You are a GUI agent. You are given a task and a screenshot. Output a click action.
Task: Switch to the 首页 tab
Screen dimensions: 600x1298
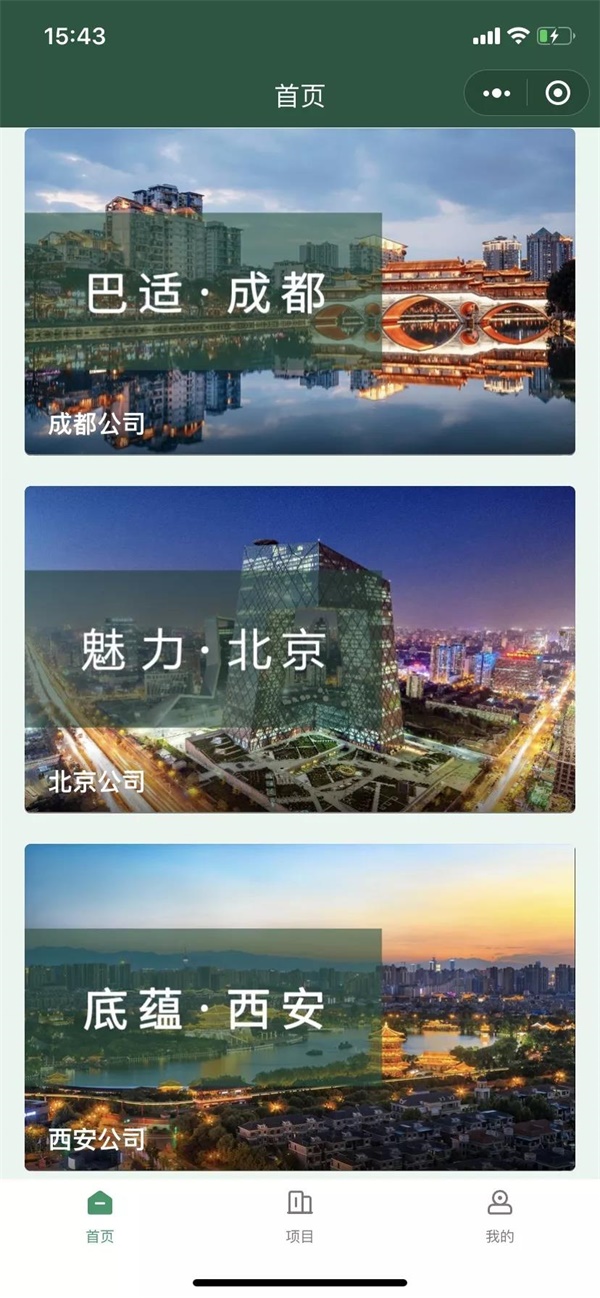pyautogui.click(x=100, y=1216)
